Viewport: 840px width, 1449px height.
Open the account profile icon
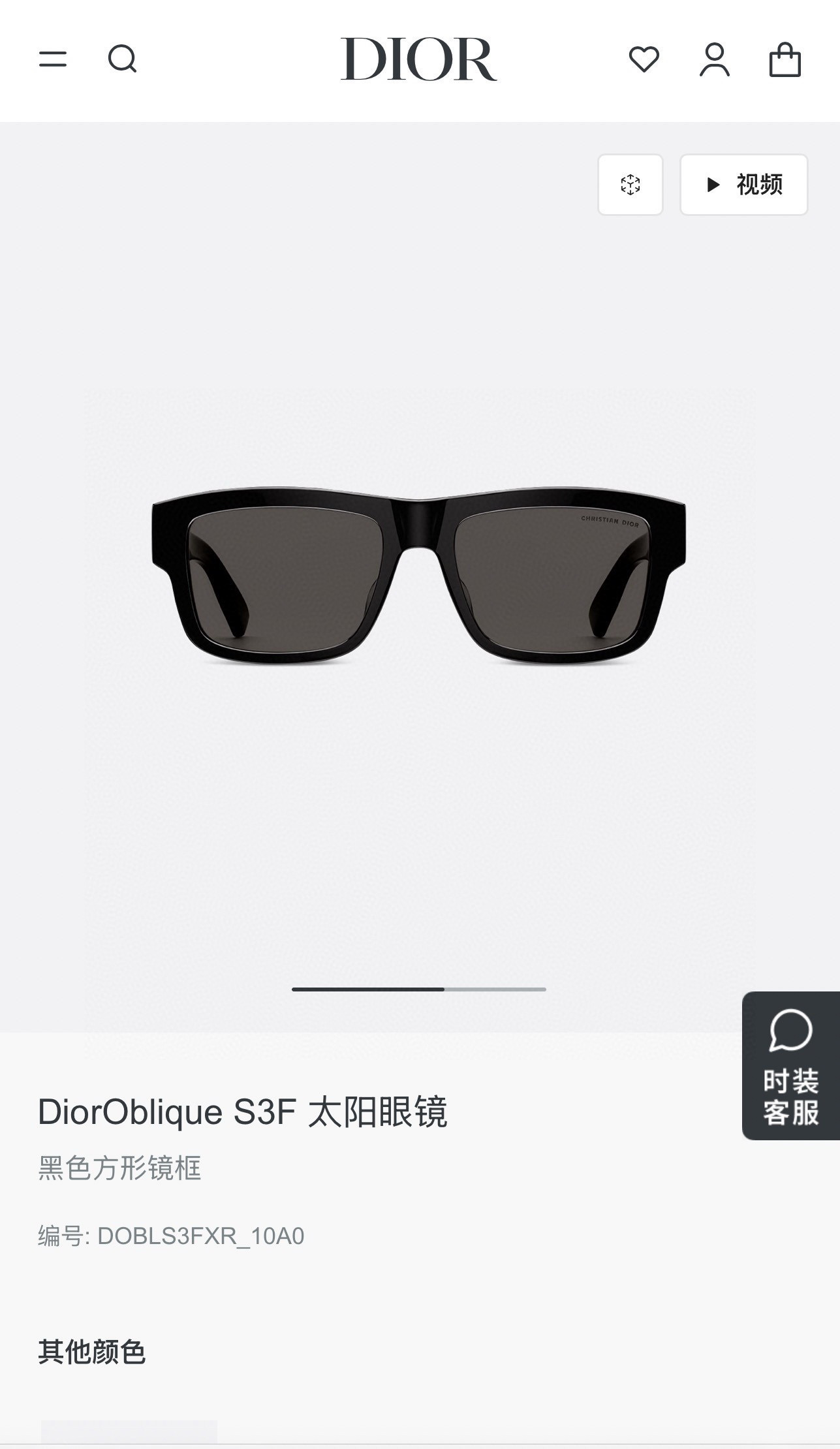[715, 59]
